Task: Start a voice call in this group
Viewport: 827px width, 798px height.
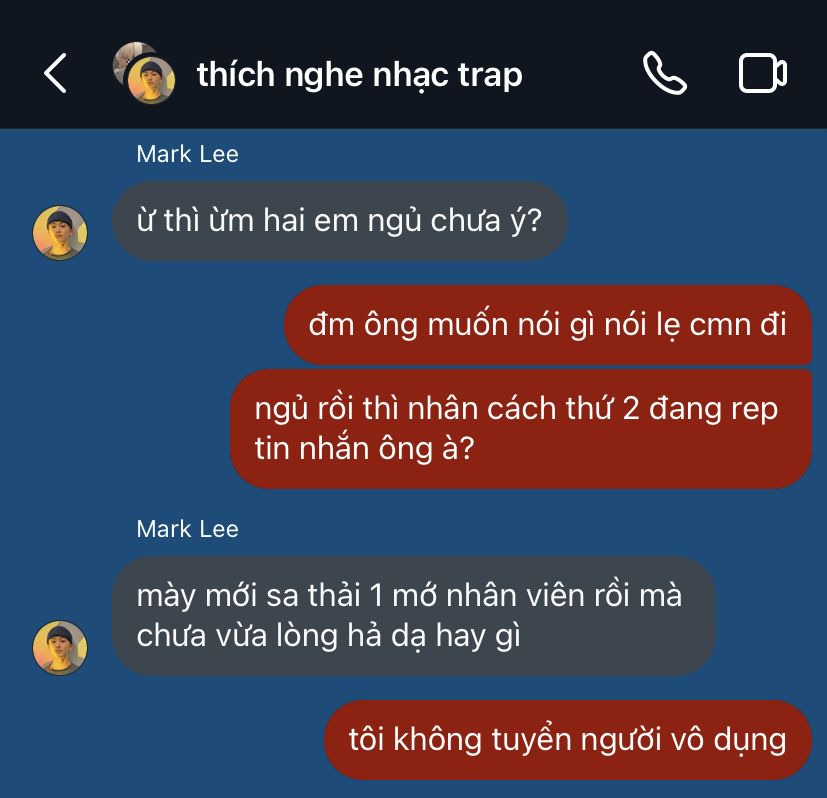Action: pos(665,73)
